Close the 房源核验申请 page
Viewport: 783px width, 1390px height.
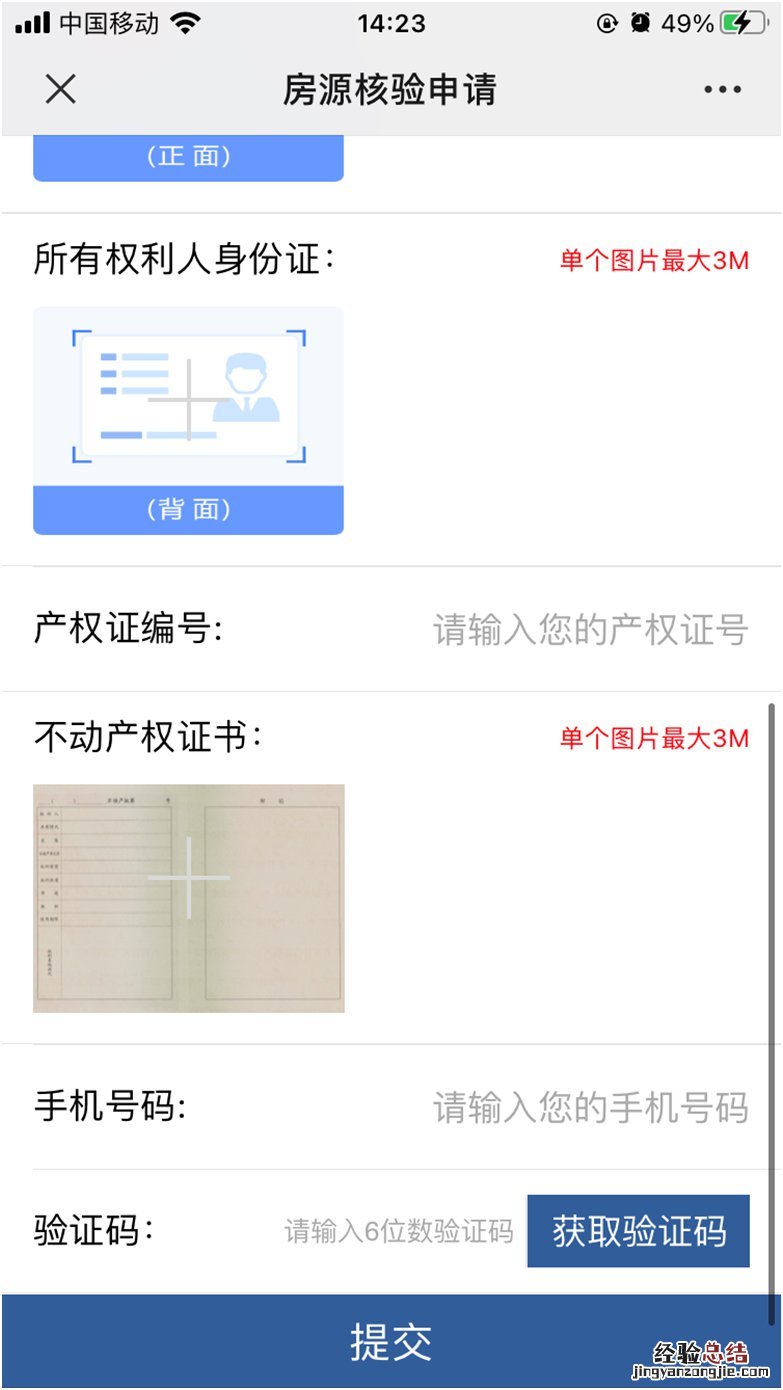(60, 90)
